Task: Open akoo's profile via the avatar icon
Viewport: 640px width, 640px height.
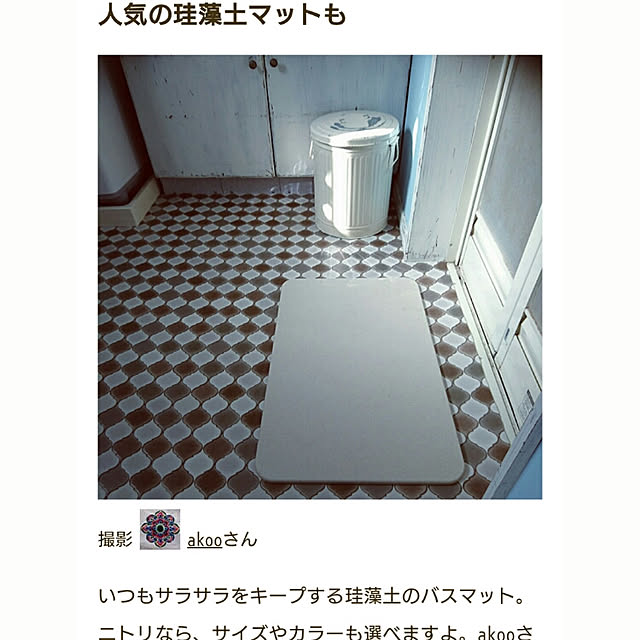Action: (159, 530)
